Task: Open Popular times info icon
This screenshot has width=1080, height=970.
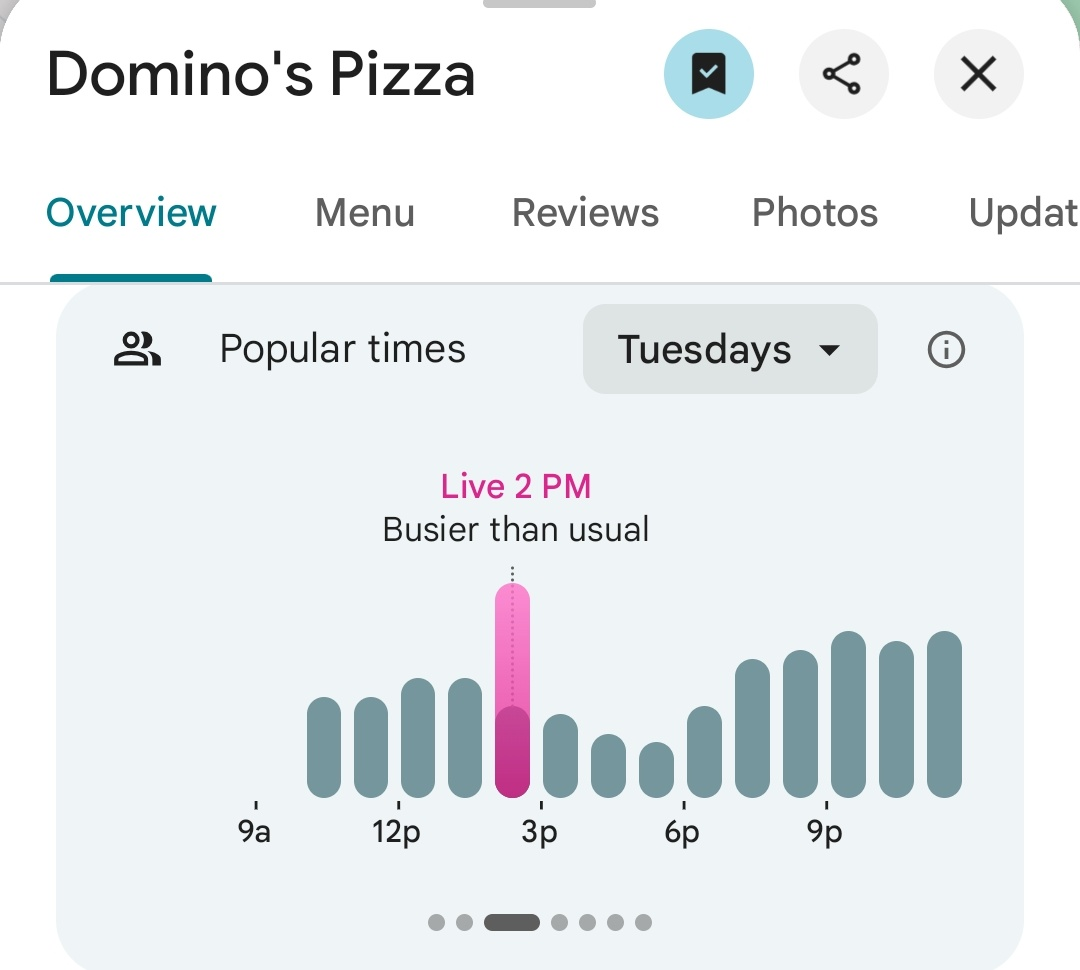Action: point(946,350)
